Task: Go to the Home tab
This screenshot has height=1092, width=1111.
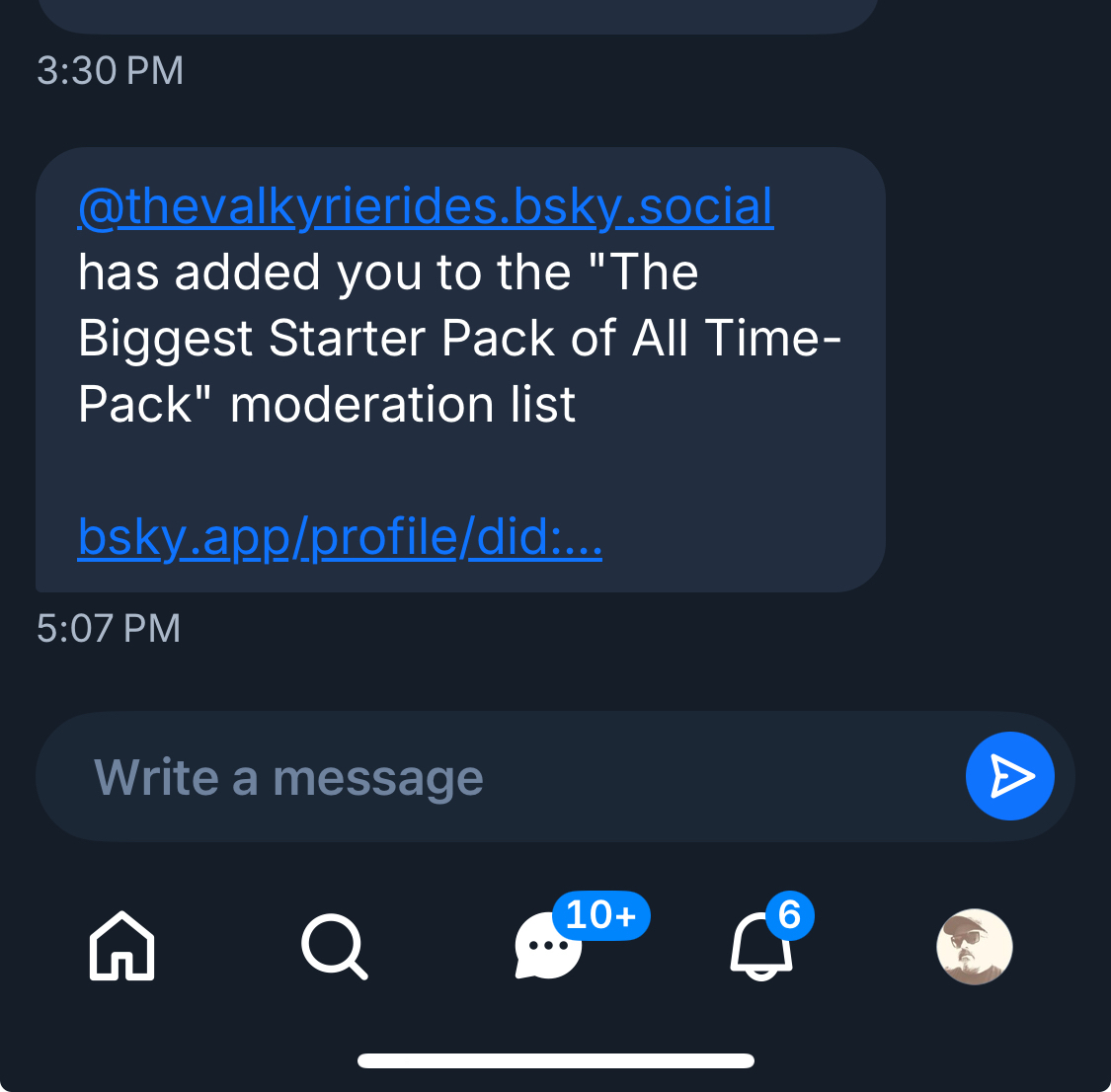Action: 122,946
